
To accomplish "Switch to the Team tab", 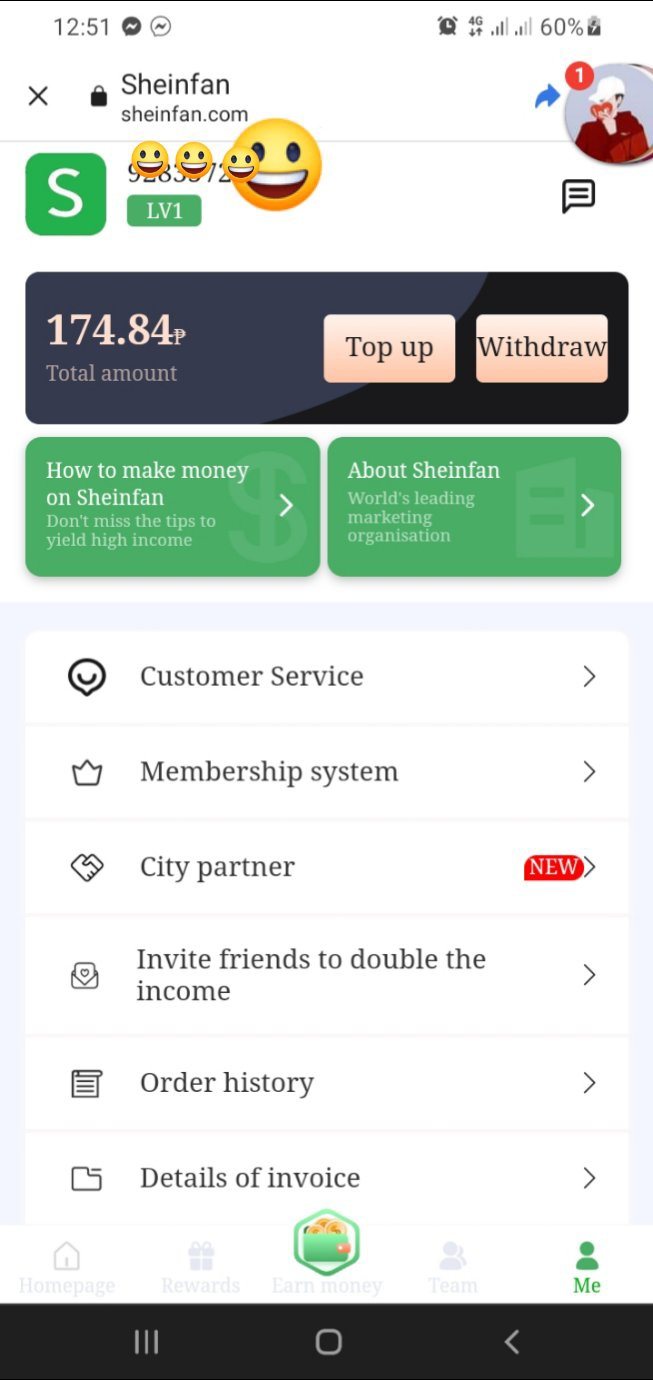I will point(453,1268).
